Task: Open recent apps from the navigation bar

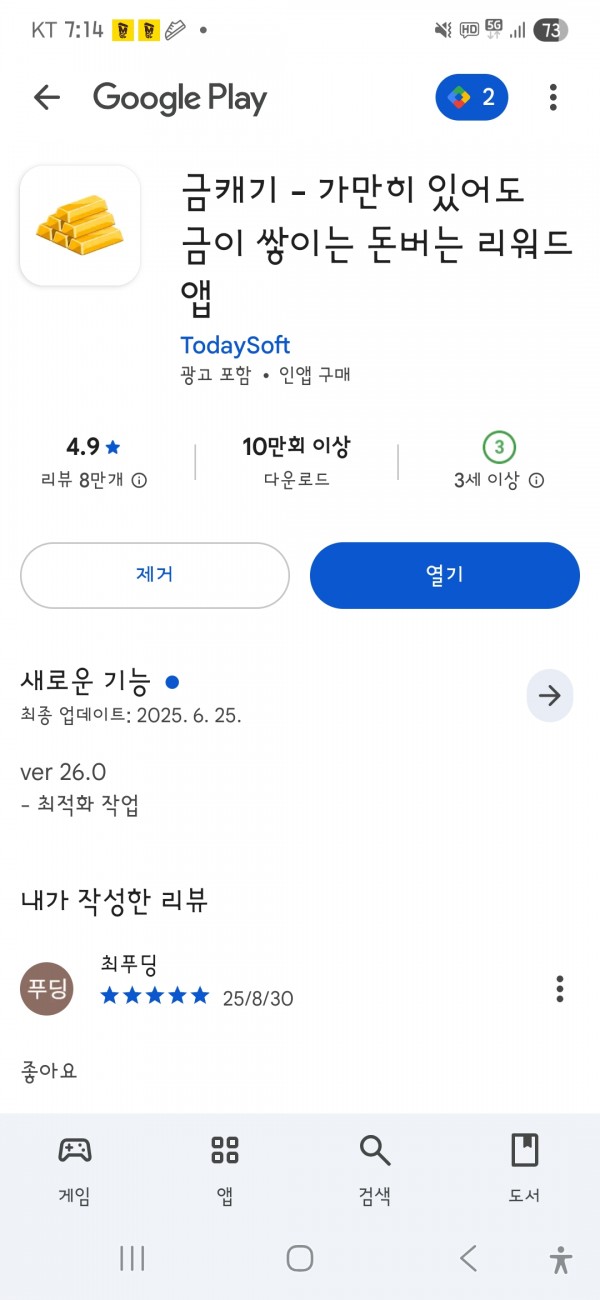Action: pyautogui.click(x=132, y=1258)
